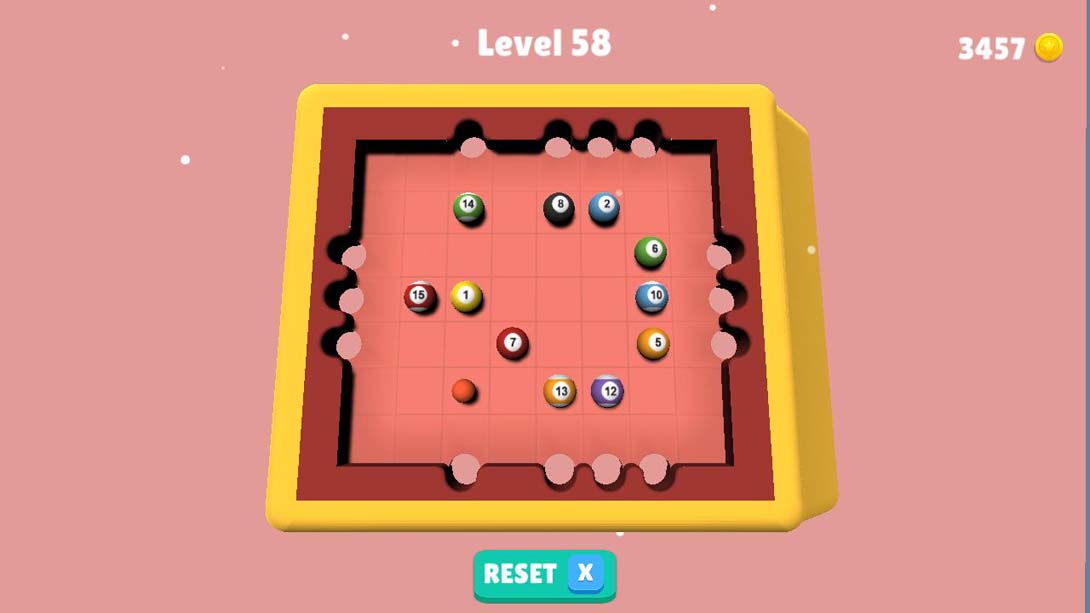Image resolution: width=1090 pixels, height=613 pixels.
Task: Select the orange 13 ball
Action: pos(560,391)
